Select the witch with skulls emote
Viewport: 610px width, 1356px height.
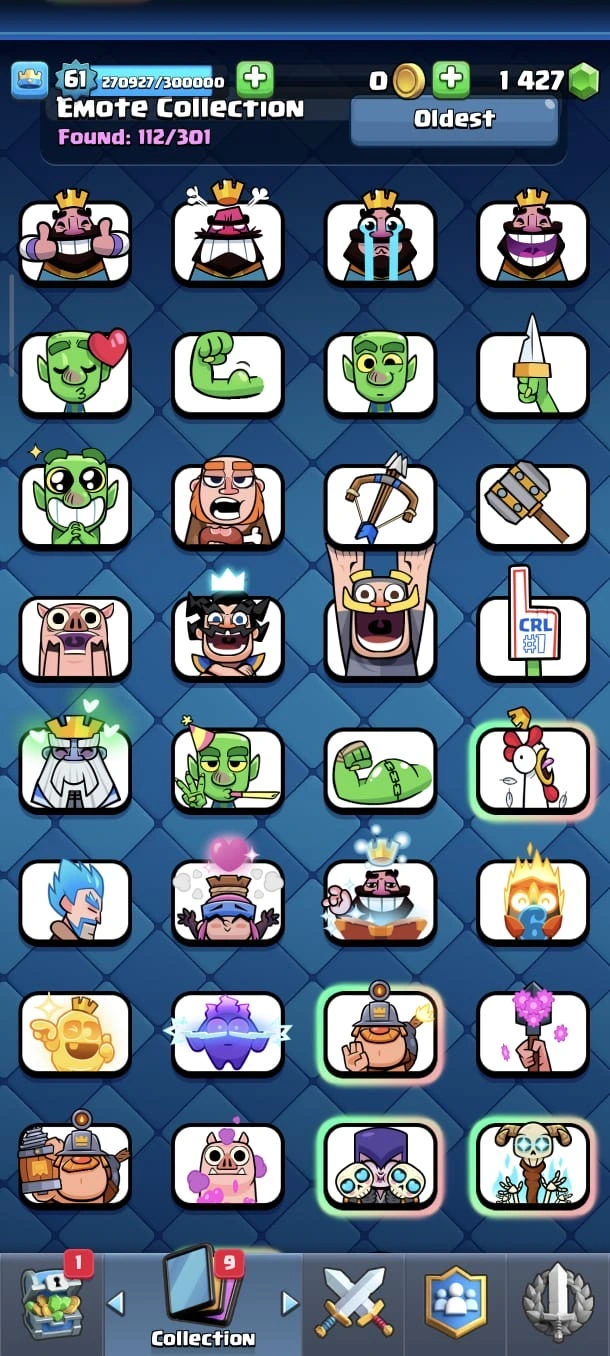(x=380, y=1165)
